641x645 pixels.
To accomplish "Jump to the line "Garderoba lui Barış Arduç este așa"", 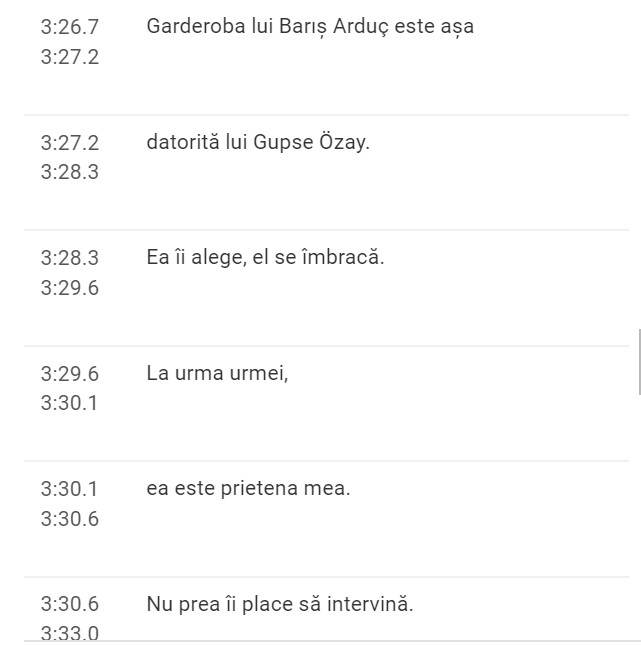I will 310,27.
